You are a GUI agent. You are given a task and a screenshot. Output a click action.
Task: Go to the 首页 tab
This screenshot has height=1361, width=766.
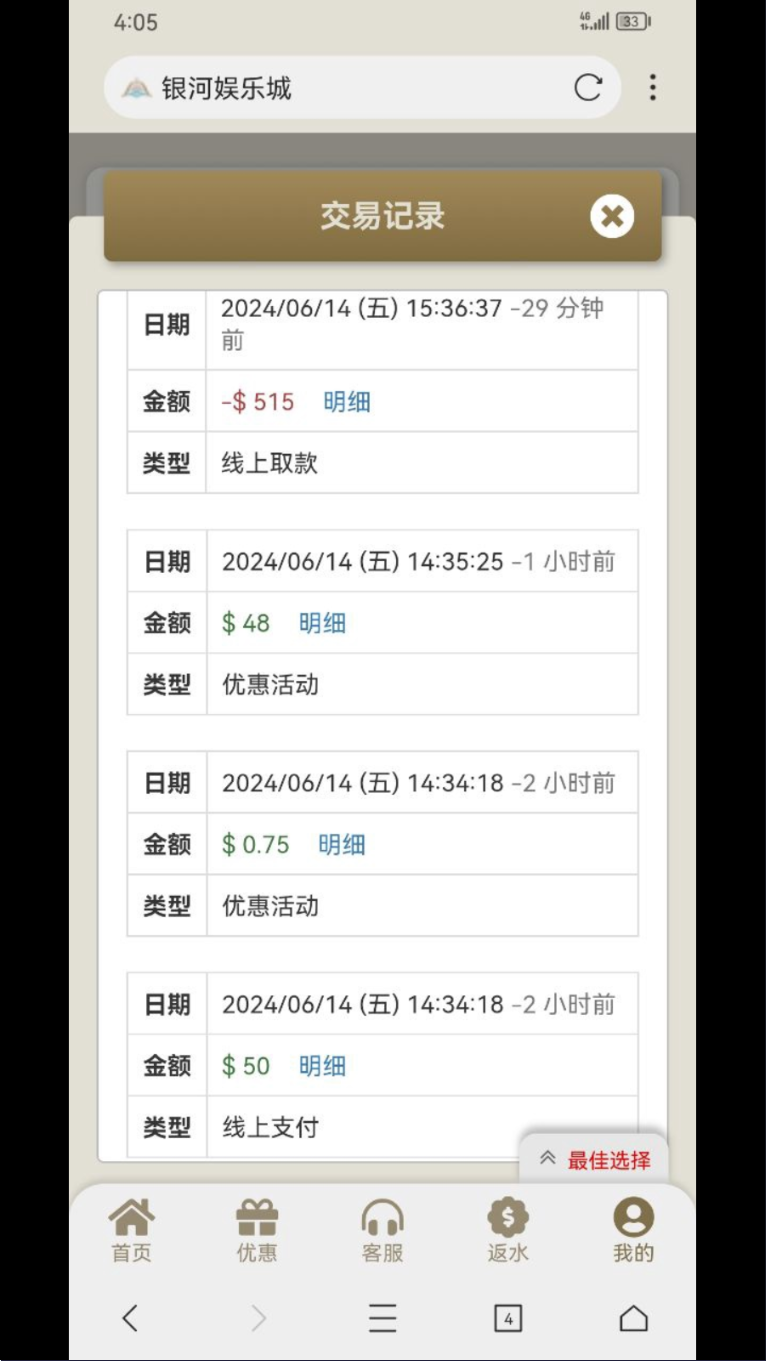tap(131, 1231)
